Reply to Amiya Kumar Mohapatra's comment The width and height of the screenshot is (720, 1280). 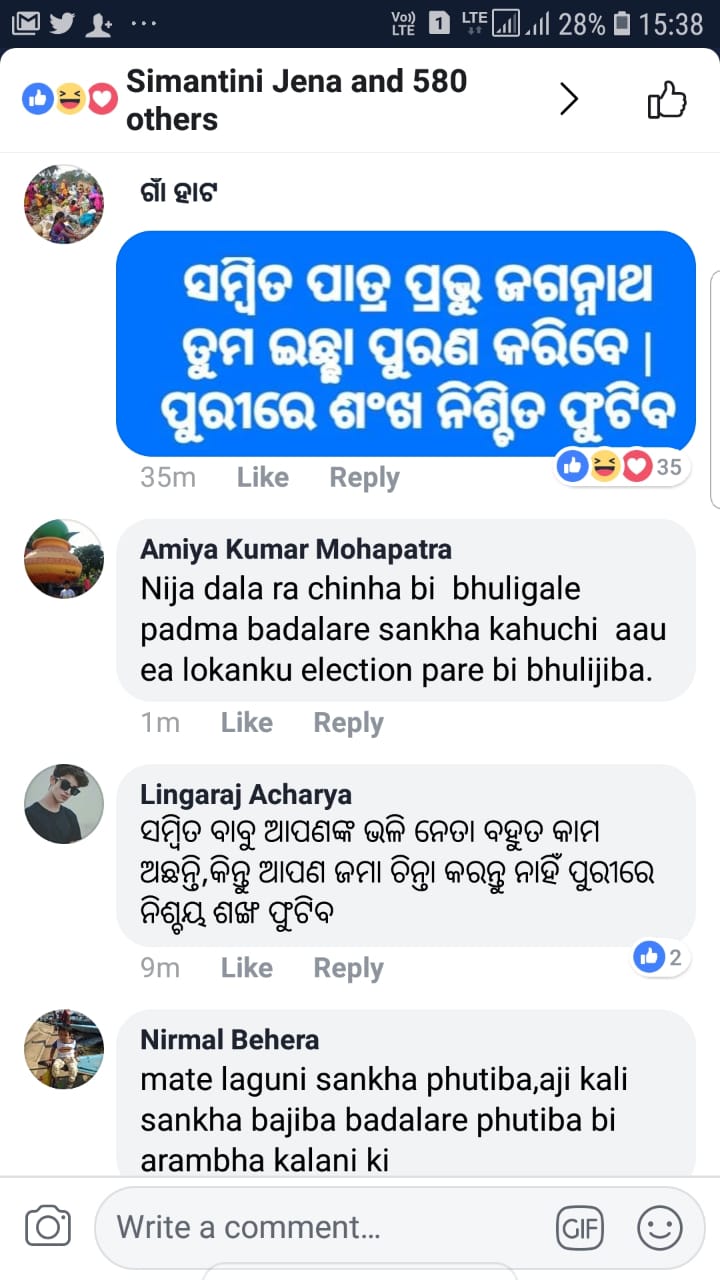pos(348,722)
